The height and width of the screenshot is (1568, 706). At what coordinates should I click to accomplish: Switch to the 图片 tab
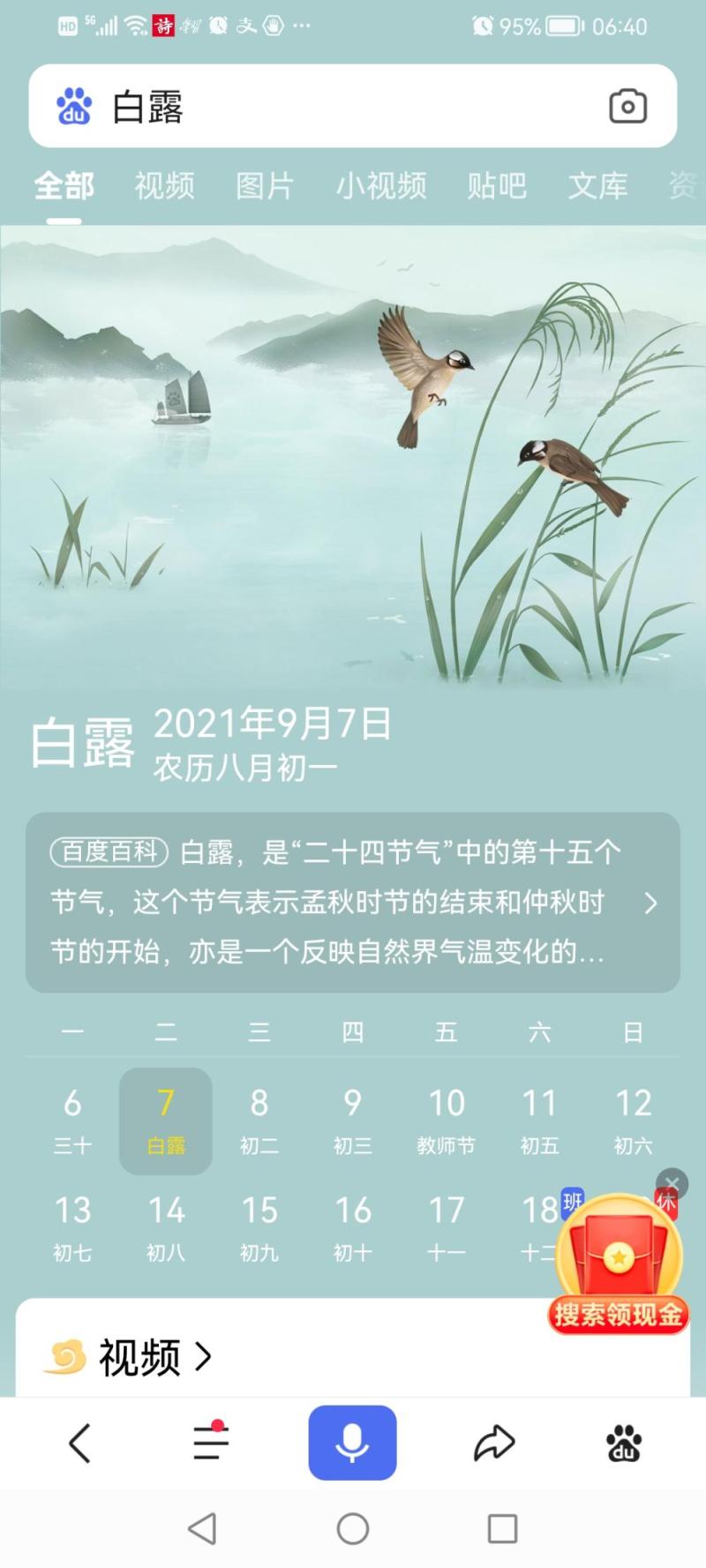coord(264,186)
